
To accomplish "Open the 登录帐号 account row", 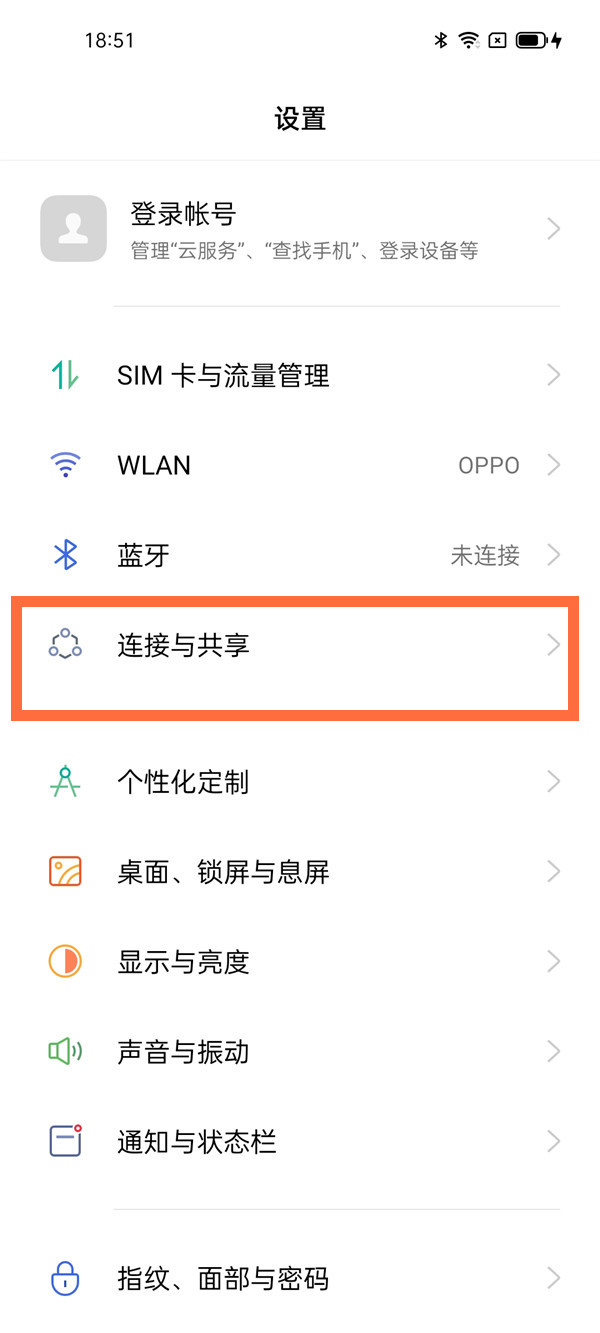I will [300, 229].
